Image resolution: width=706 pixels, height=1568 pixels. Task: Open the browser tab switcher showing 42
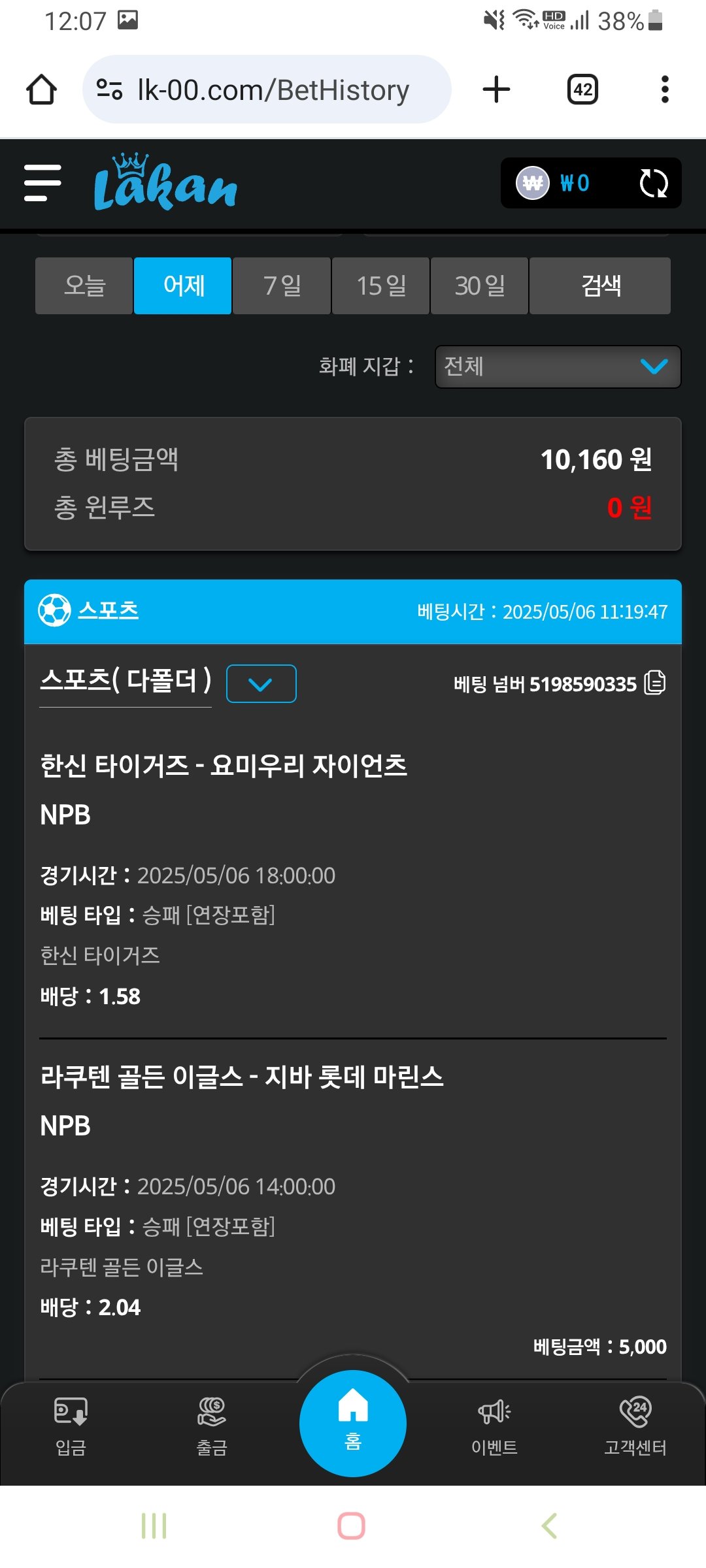coord(582,90)
